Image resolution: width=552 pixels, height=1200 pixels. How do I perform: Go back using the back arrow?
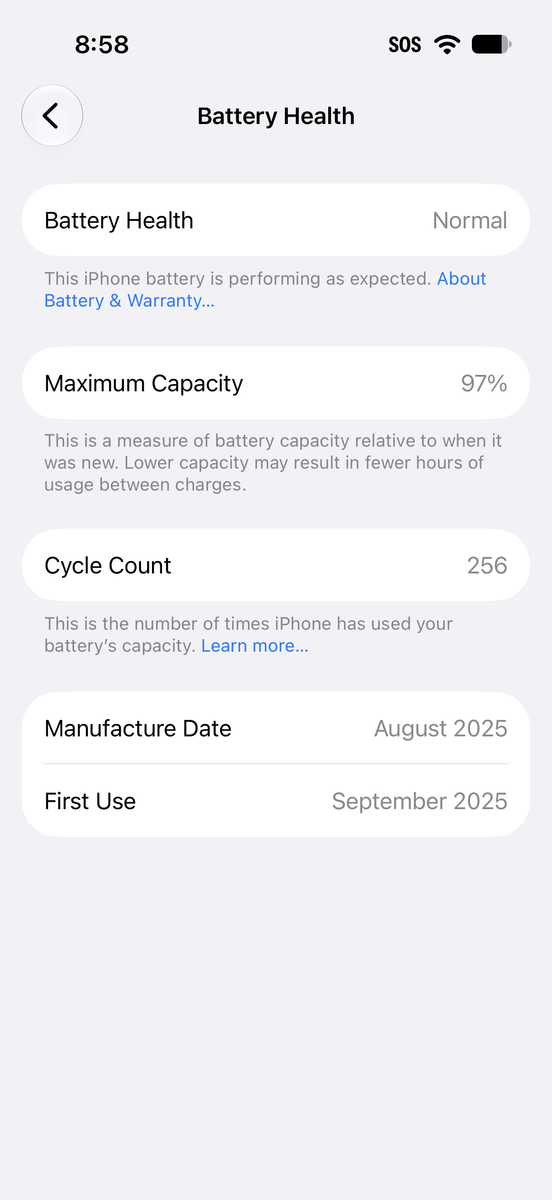coord(52,116)
